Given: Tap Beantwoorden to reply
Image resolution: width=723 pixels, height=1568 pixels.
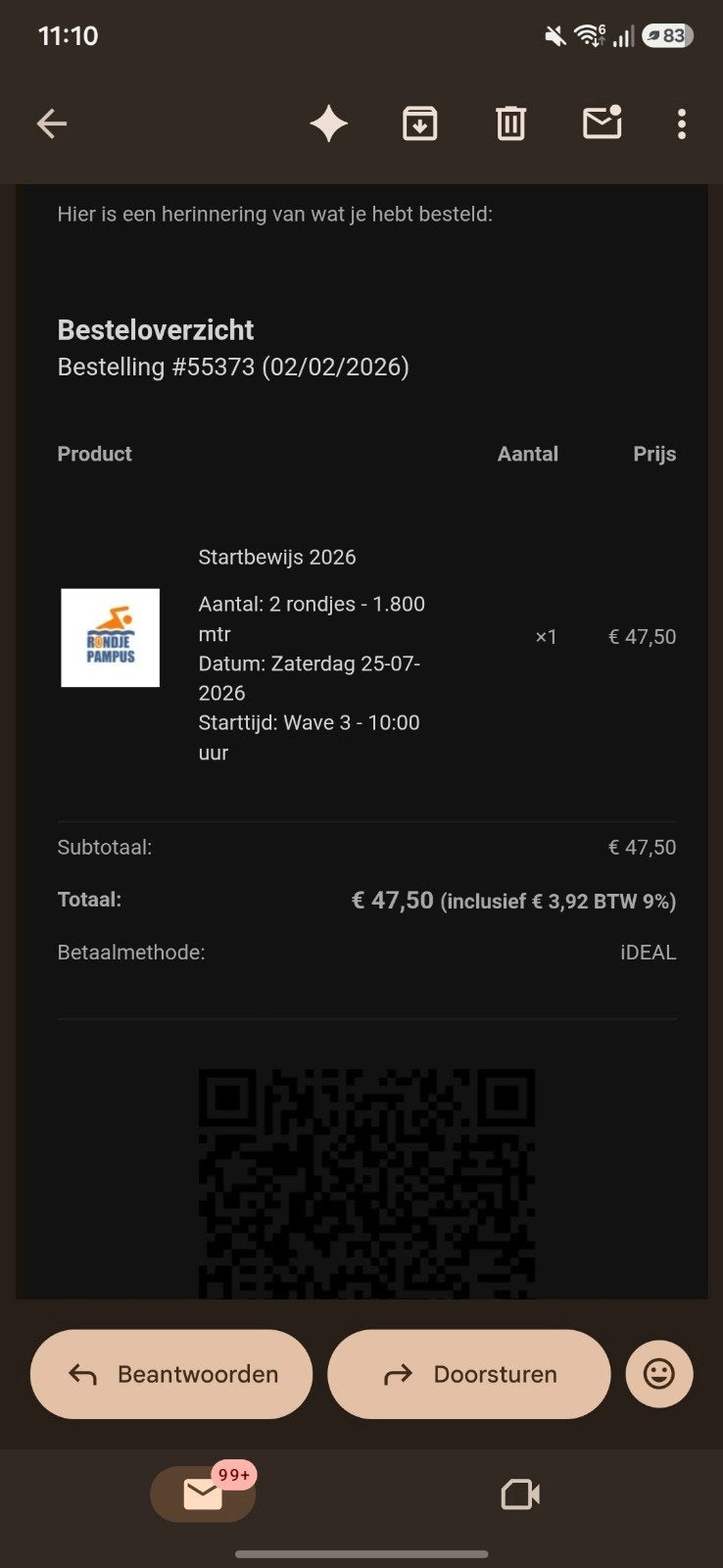Looking at the screenshot, I should click(x=171, y=1374).
